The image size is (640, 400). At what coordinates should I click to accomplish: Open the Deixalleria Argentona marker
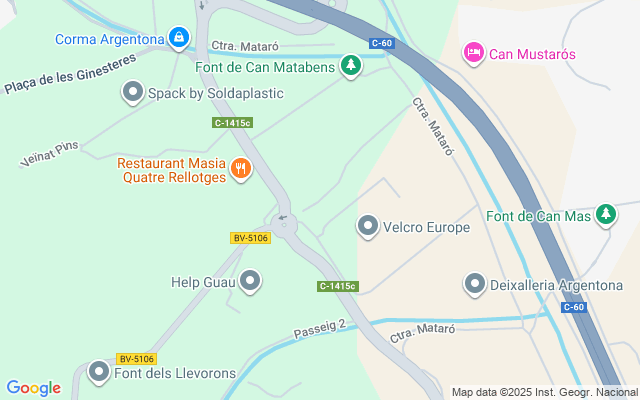pos(475,285)
